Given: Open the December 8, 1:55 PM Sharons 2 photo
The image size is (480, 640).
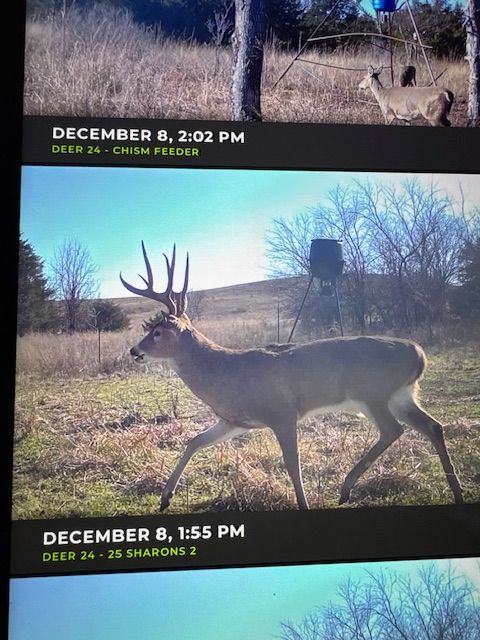Looking at the screenshot, I should pyautogui.click(x=248, y=341).
